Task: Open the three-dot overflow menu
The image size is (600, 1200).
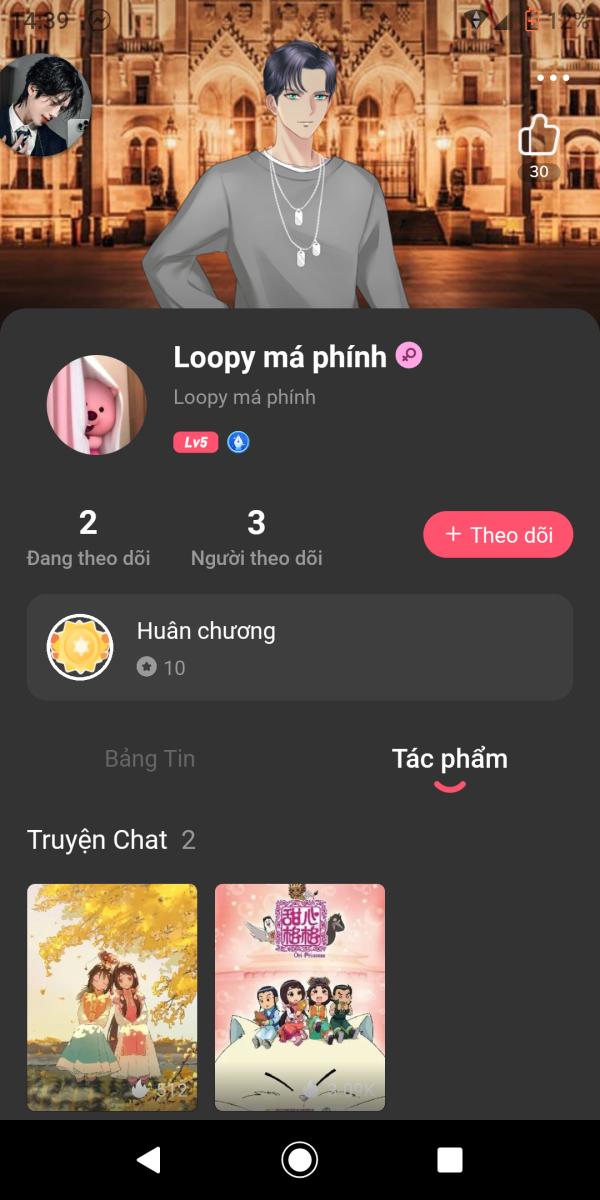Action: point(552,78)
